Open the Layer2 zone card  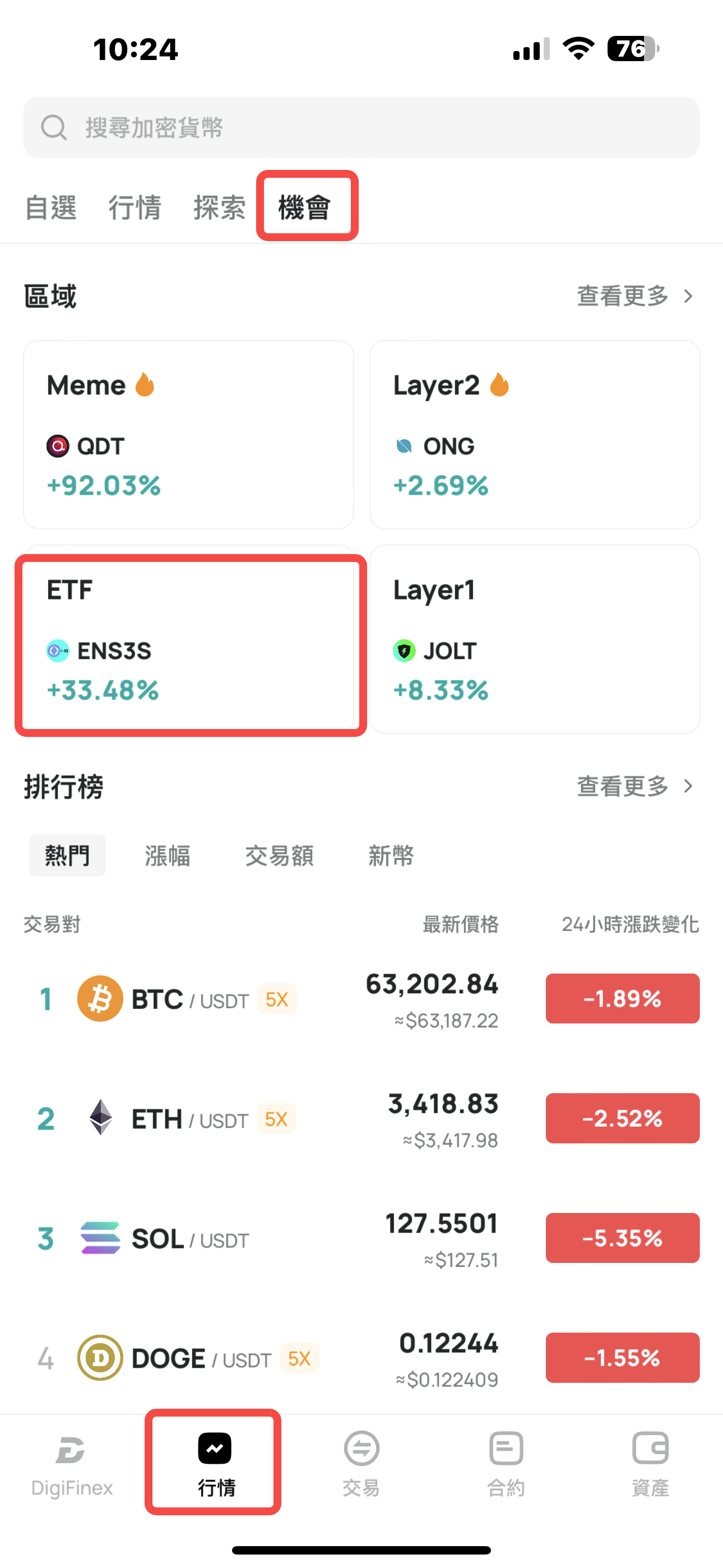point(534,434)
